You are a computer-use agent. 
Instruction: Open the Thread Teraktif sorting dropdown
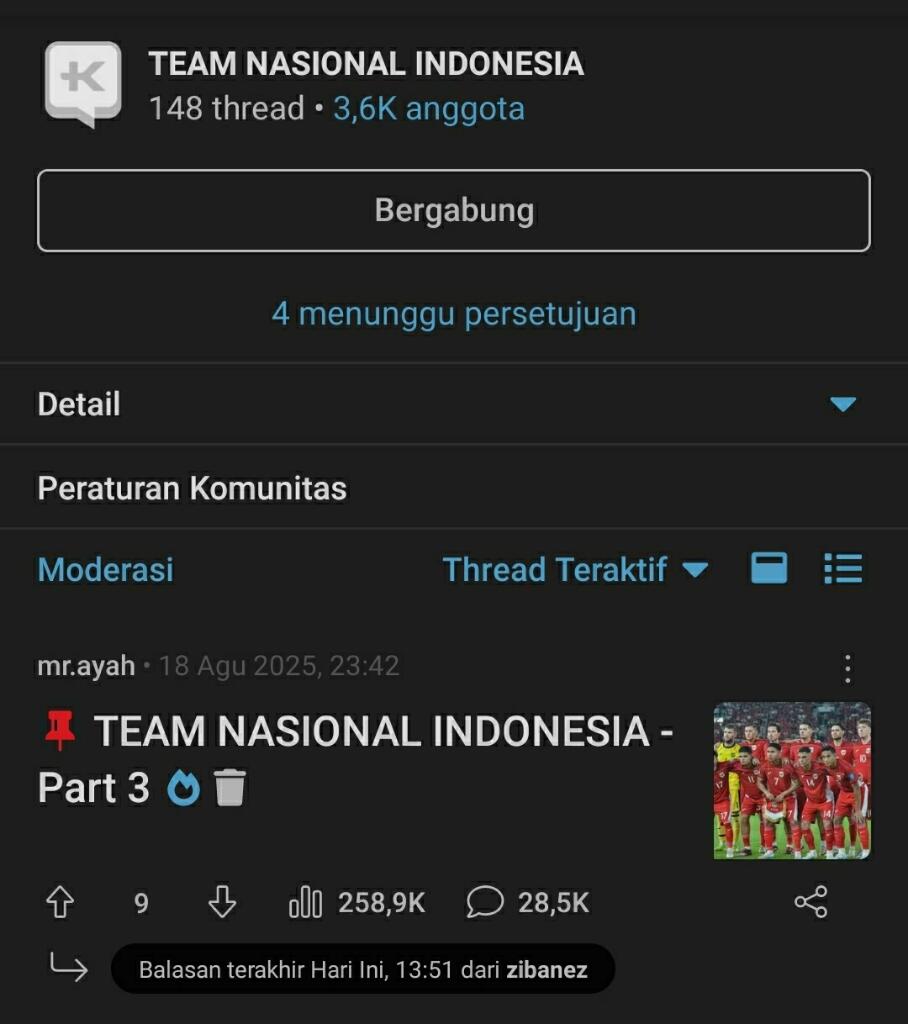pyautogui.click(x=576, y=570)
